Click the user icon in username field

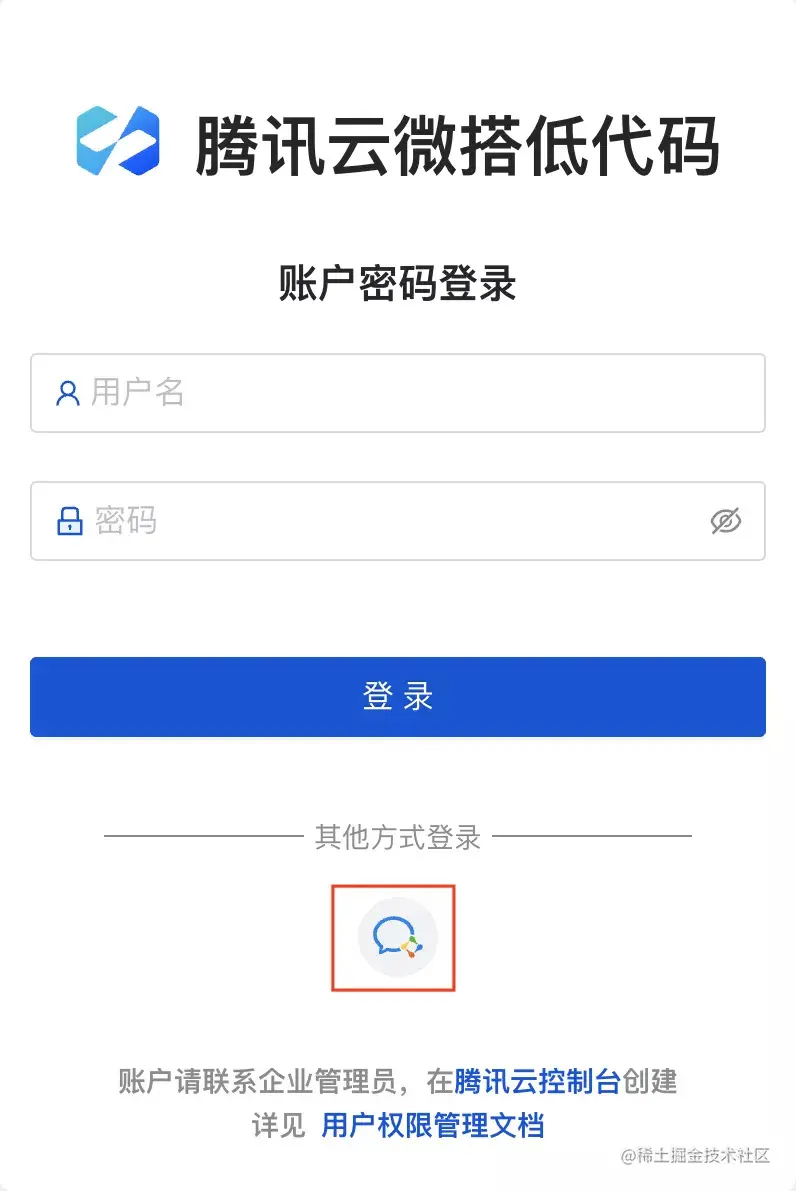pyautogui.click(x=67, y=392)
